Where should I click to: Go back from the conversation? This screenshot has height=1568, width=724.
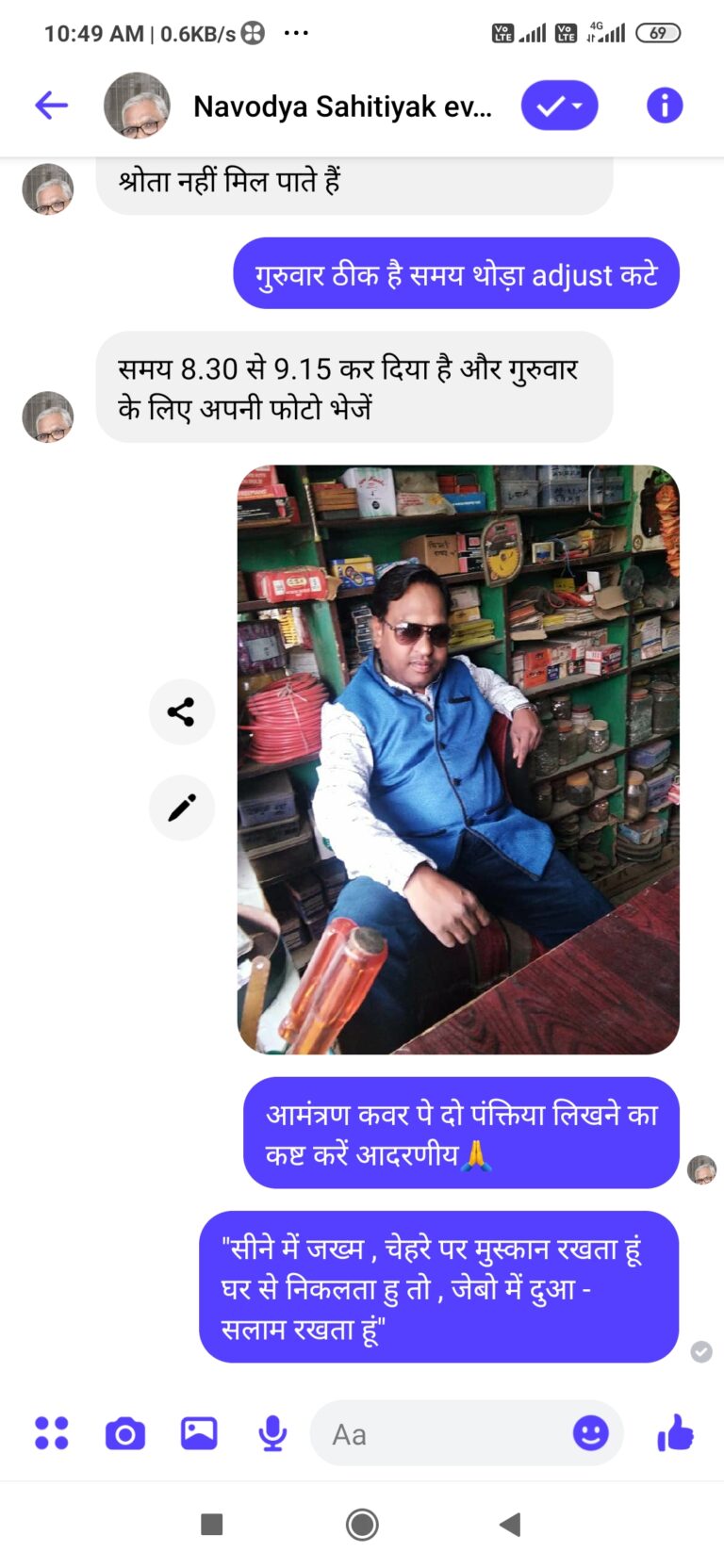(x=52, y=106)
